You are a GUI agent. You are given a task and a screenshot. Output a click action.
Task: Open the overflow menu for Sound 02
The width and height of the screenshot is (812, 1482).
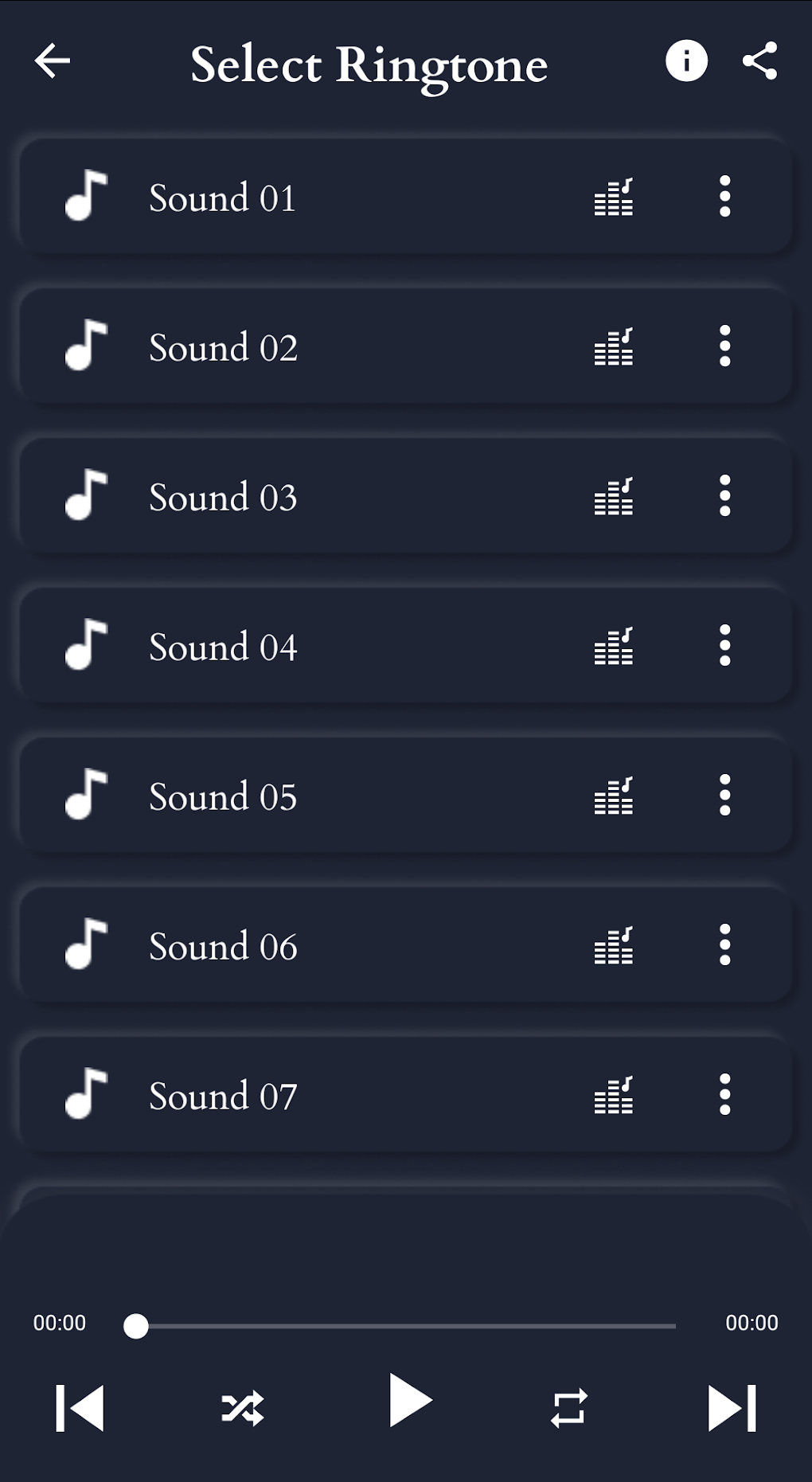pyautogui.click(x=724, y=346)
